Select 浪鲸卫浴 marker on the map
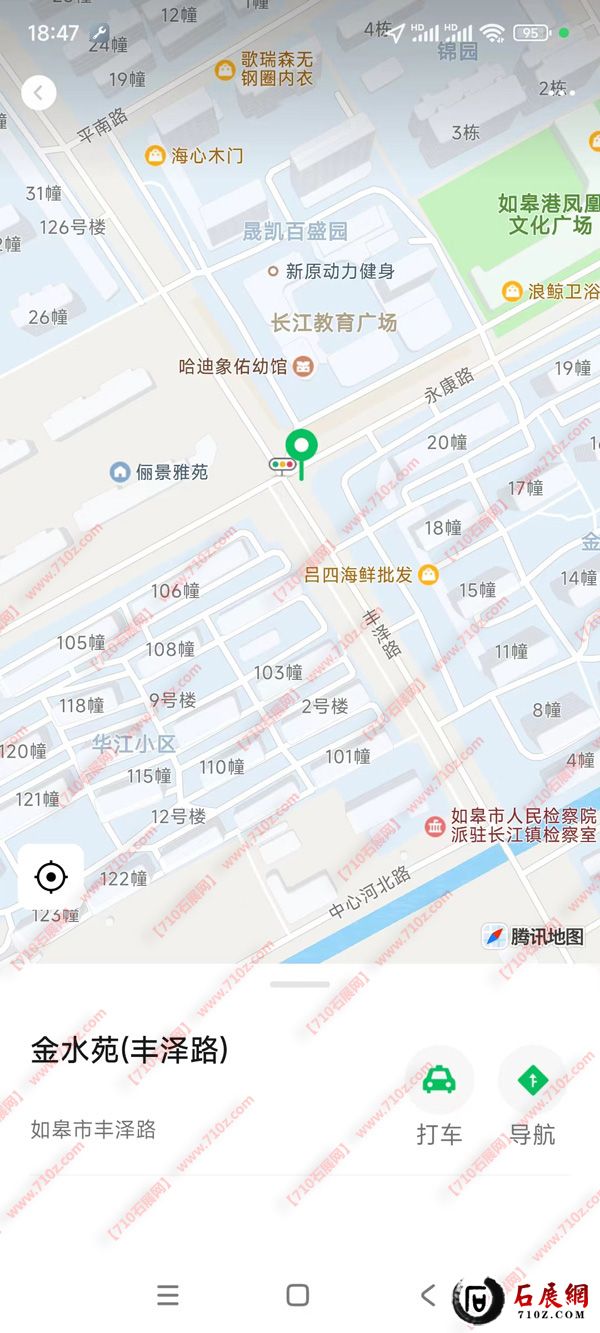600x1333 pixels. point(512,292)
